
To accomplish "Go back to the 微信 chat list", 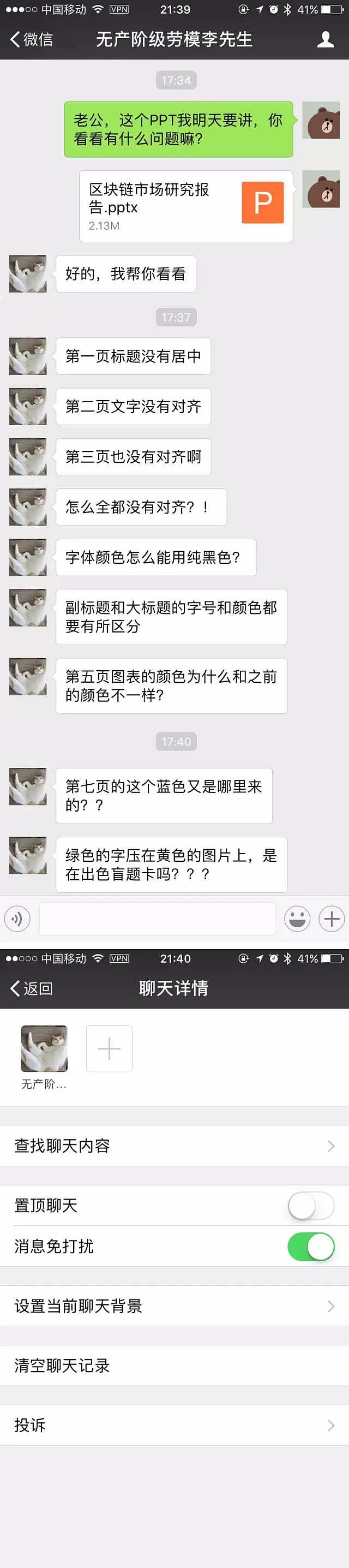I will pos(32,39).
